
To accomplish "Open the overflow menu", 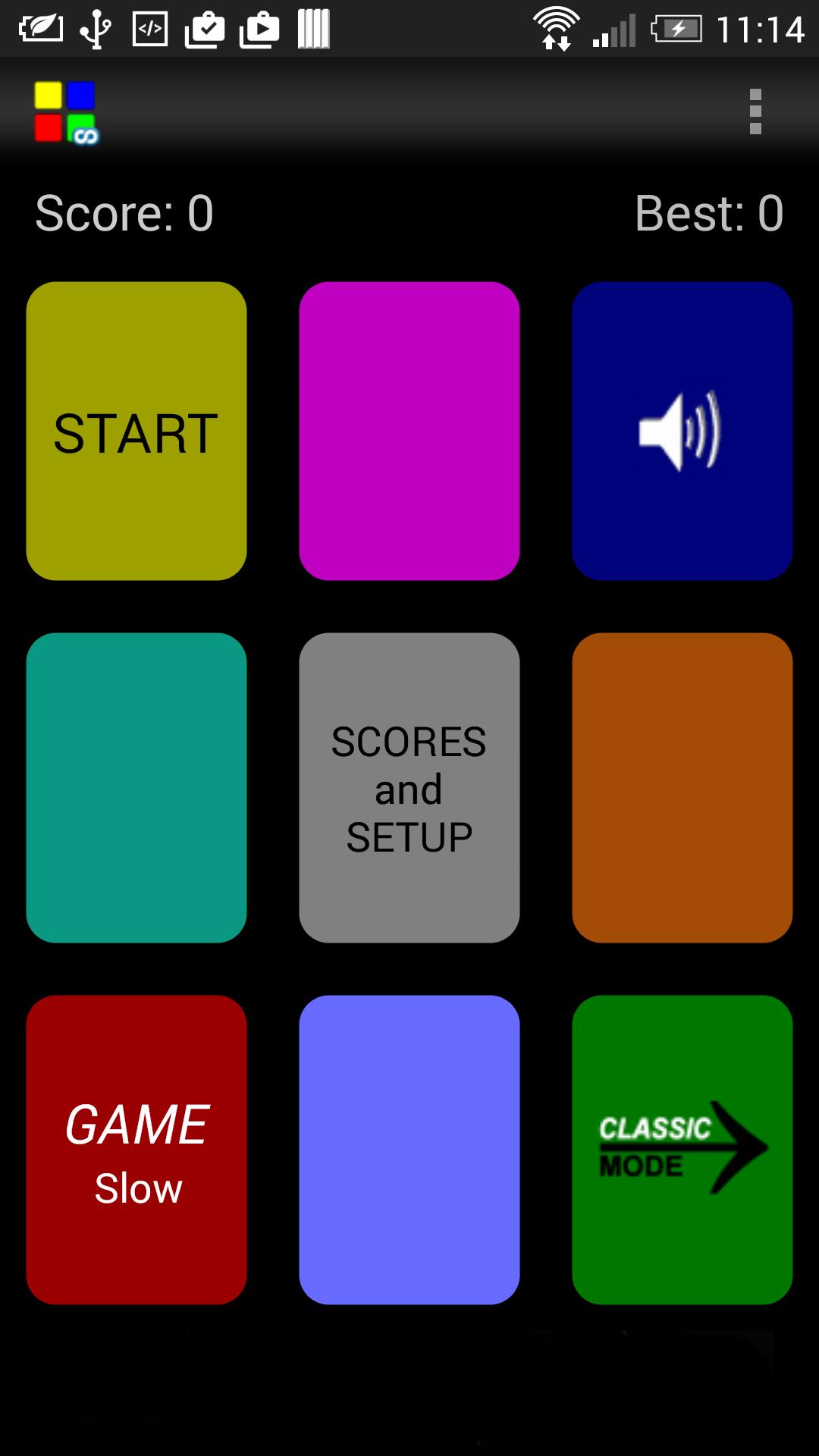I will (x=755, y=111).
